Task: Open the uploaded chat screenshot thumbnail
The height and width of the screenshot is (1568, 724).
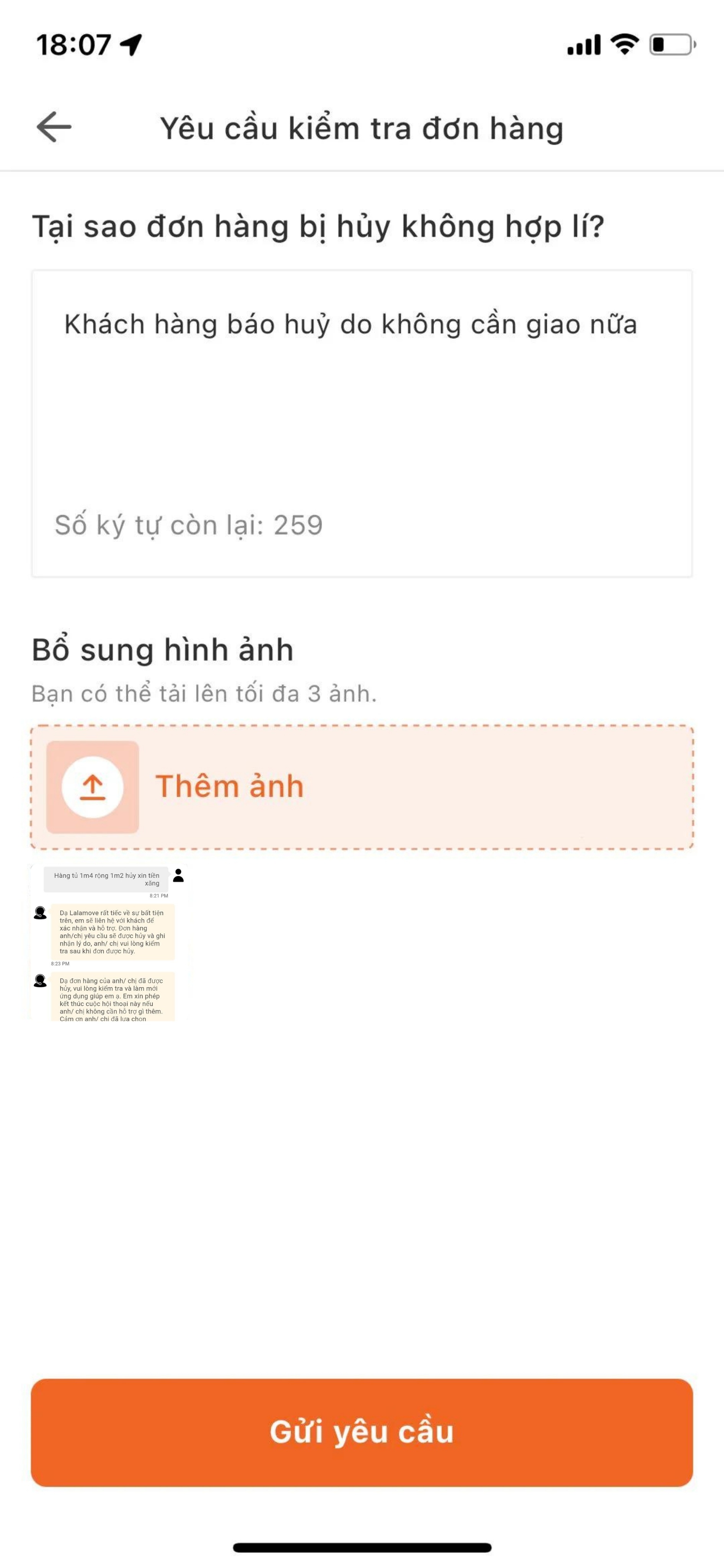Action: click(x=108, y=942)
